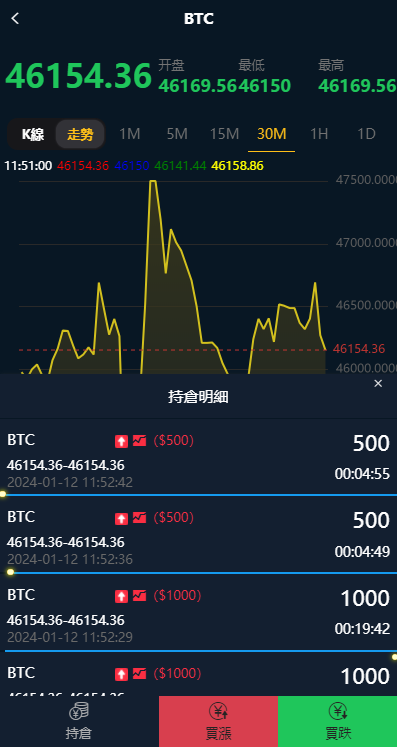Select the 30M interval
This screenshot has width=397, height=747.
coord(271,134)
